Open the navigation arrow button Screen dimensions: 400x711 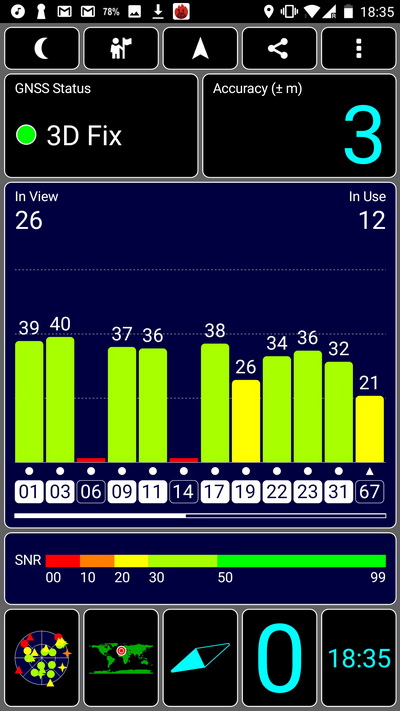tap(200, 49)
